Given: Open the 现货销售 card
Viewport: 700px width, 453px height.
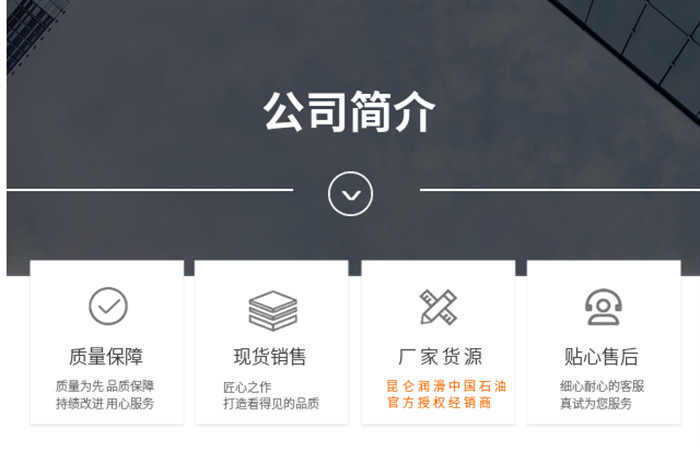Looking at the screenshot, I should point(271,343).
